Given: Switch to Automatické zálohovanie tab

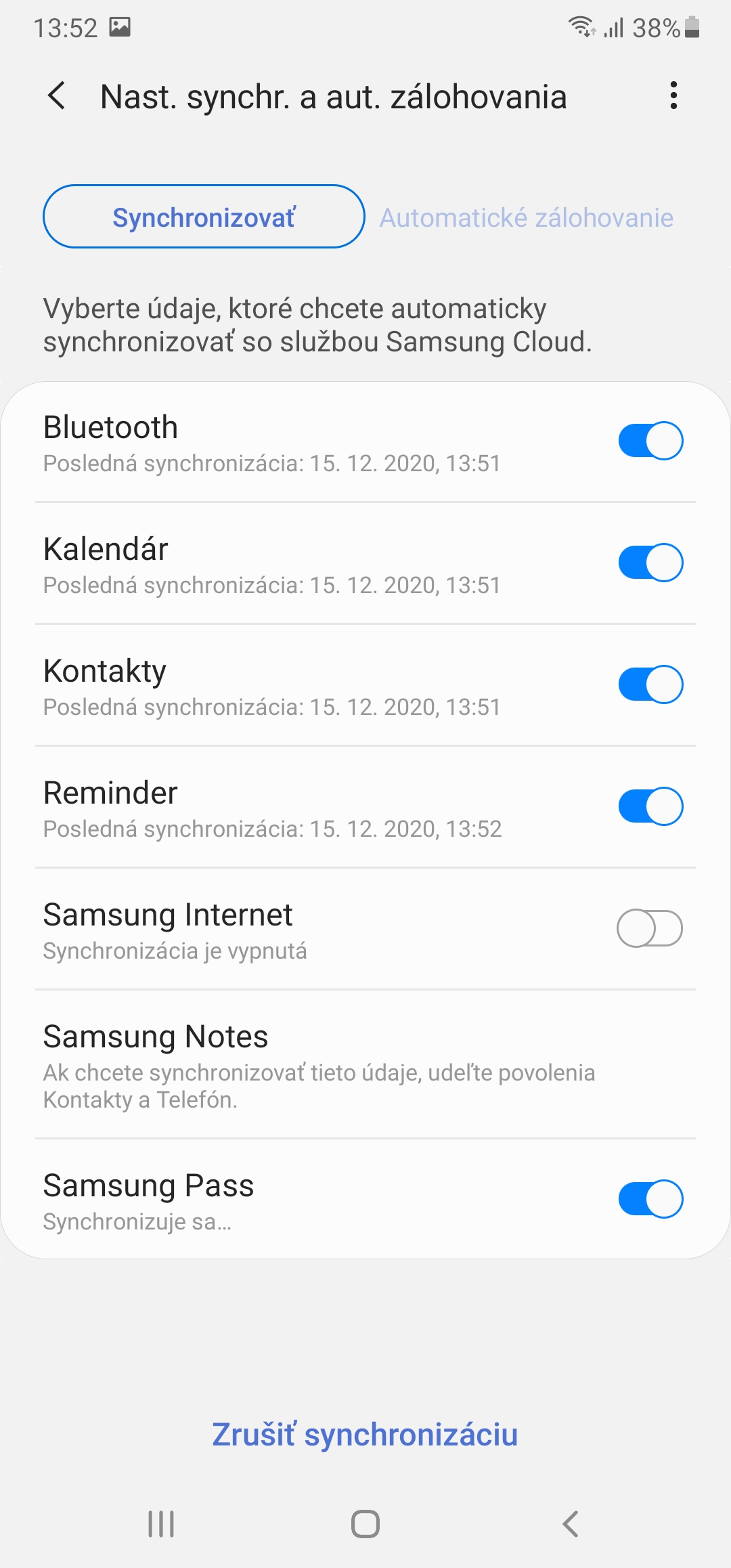Looking at the screenshot, I should tap(526, 218).
